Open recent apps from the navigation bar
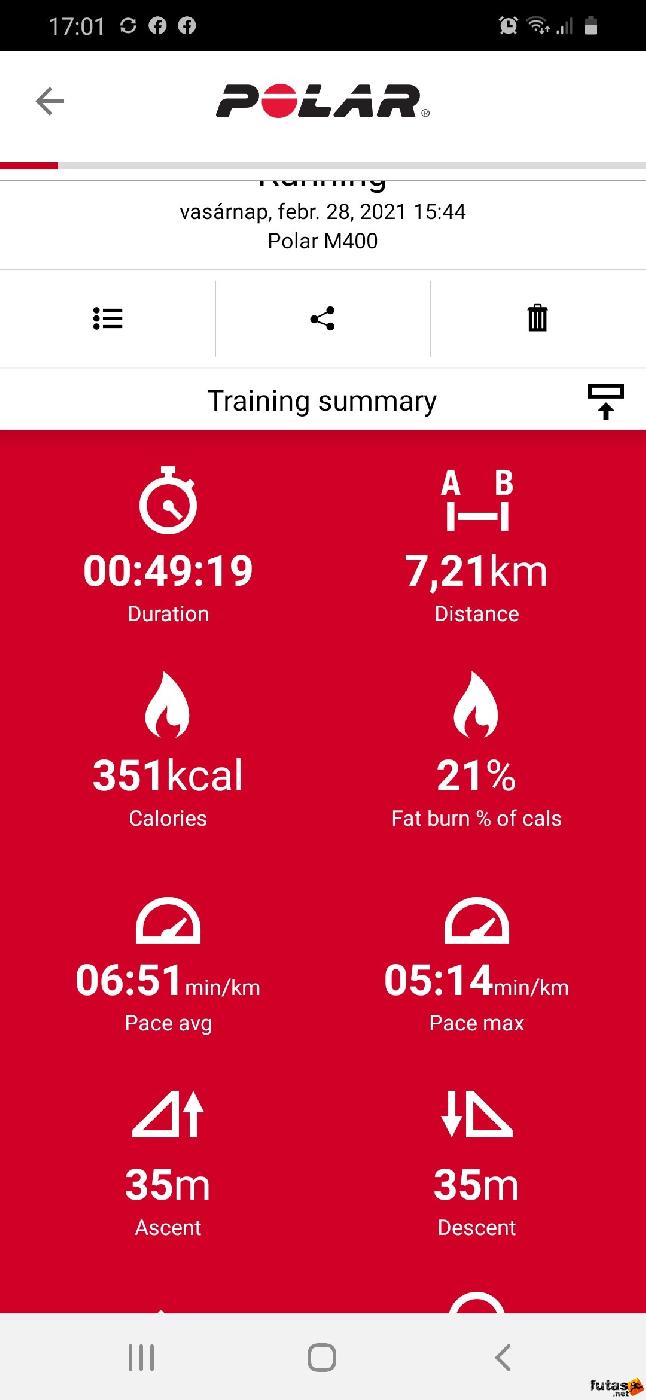 (141, 1357)
